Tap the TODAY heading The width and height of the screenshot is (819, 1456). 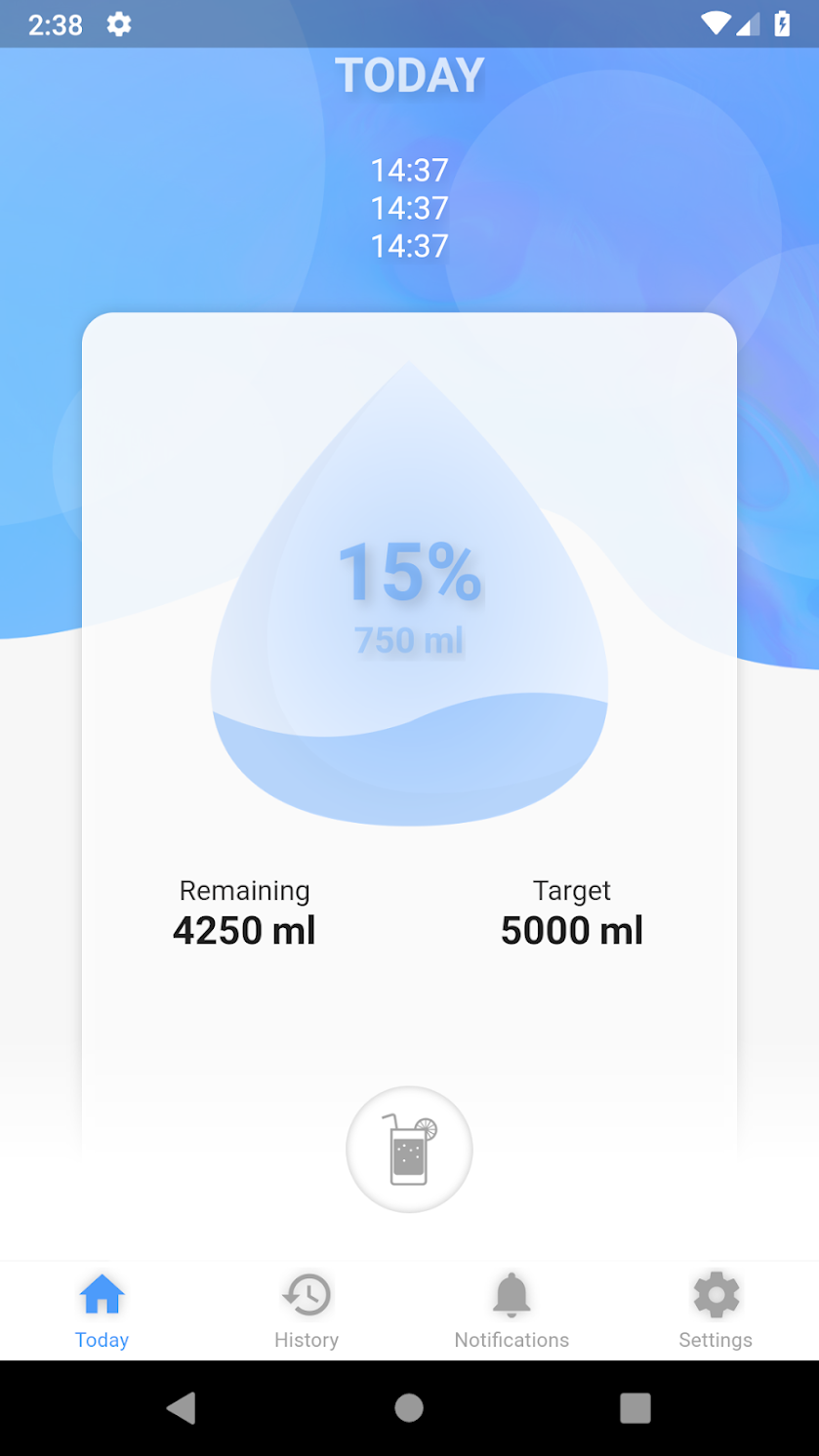tap(409, 74)
